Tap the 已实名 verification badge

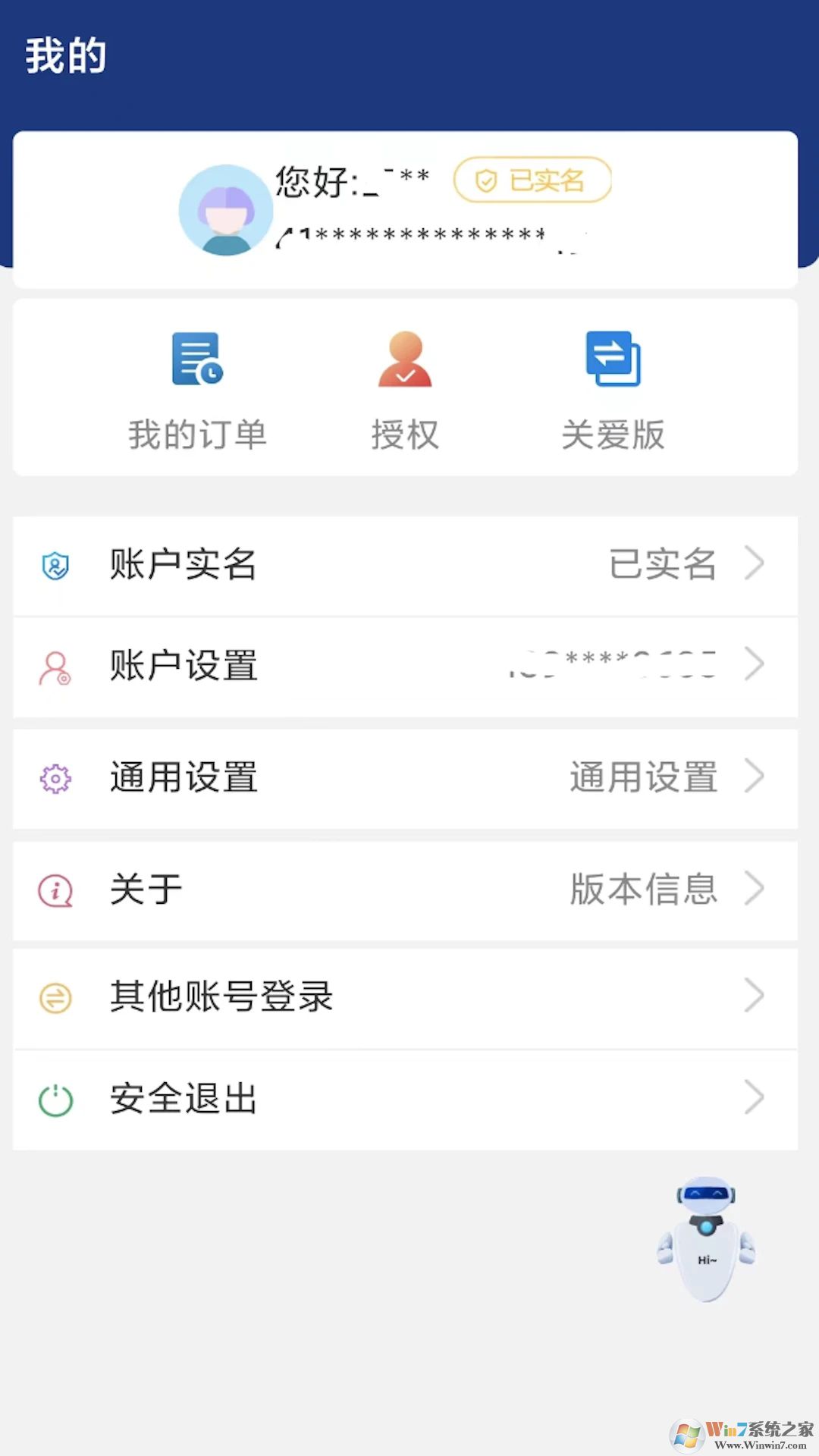point(531,180)
